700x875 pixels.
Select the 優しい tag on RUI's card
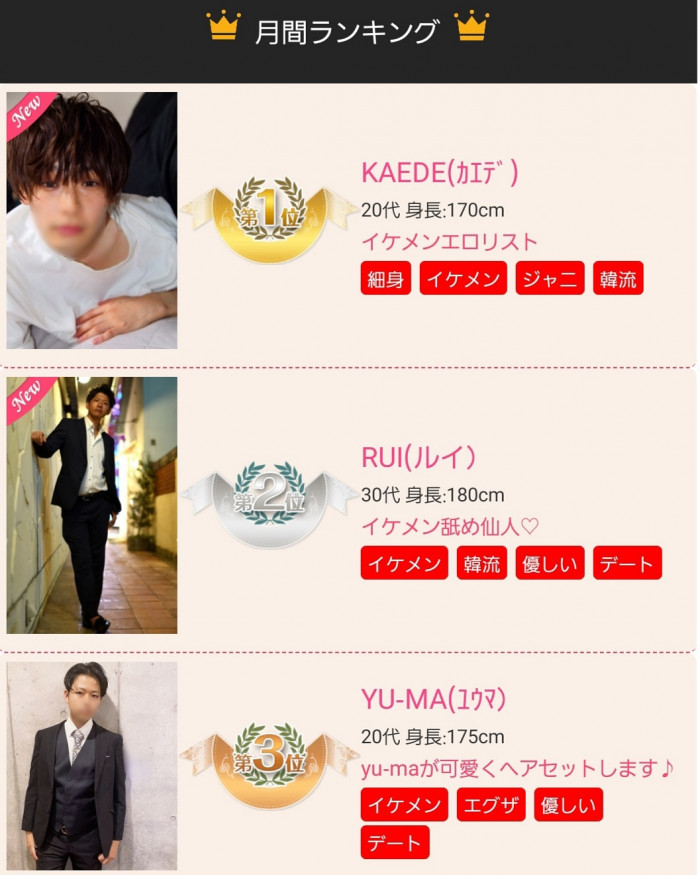click(550, 563)
